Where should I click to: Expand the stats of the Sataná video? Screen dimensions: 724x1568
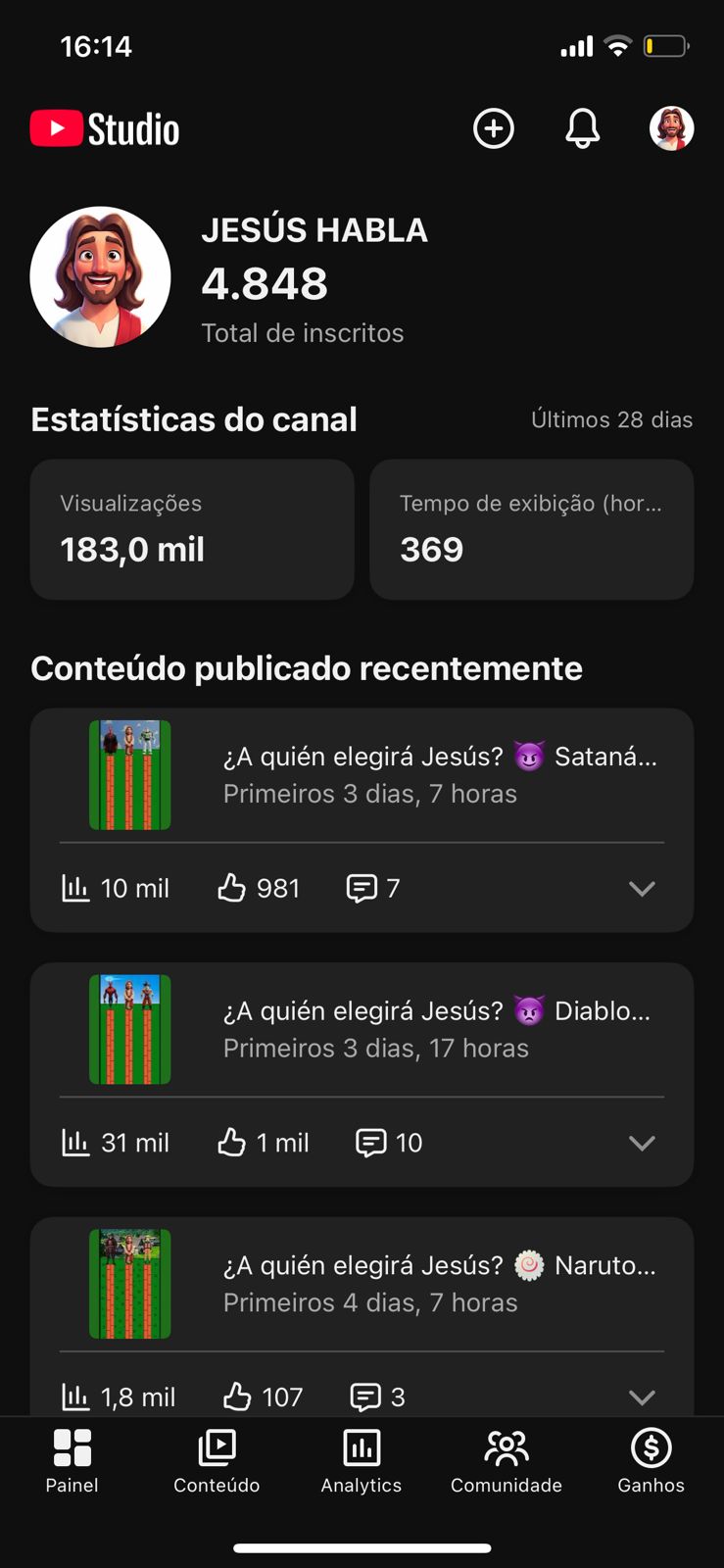tap(642, 889)
